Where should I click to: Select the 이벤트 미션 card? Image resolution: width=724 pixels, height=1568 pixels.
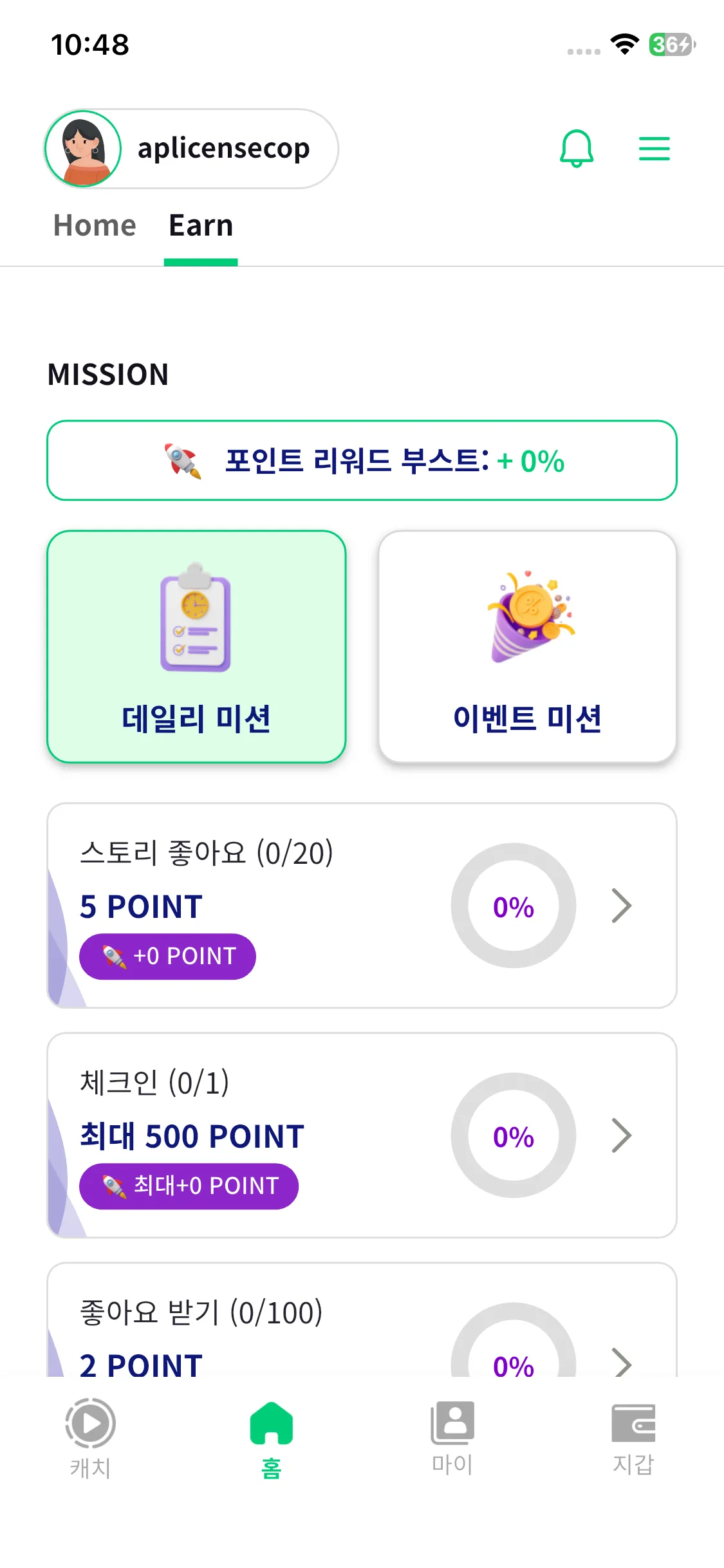pos(527,647)
